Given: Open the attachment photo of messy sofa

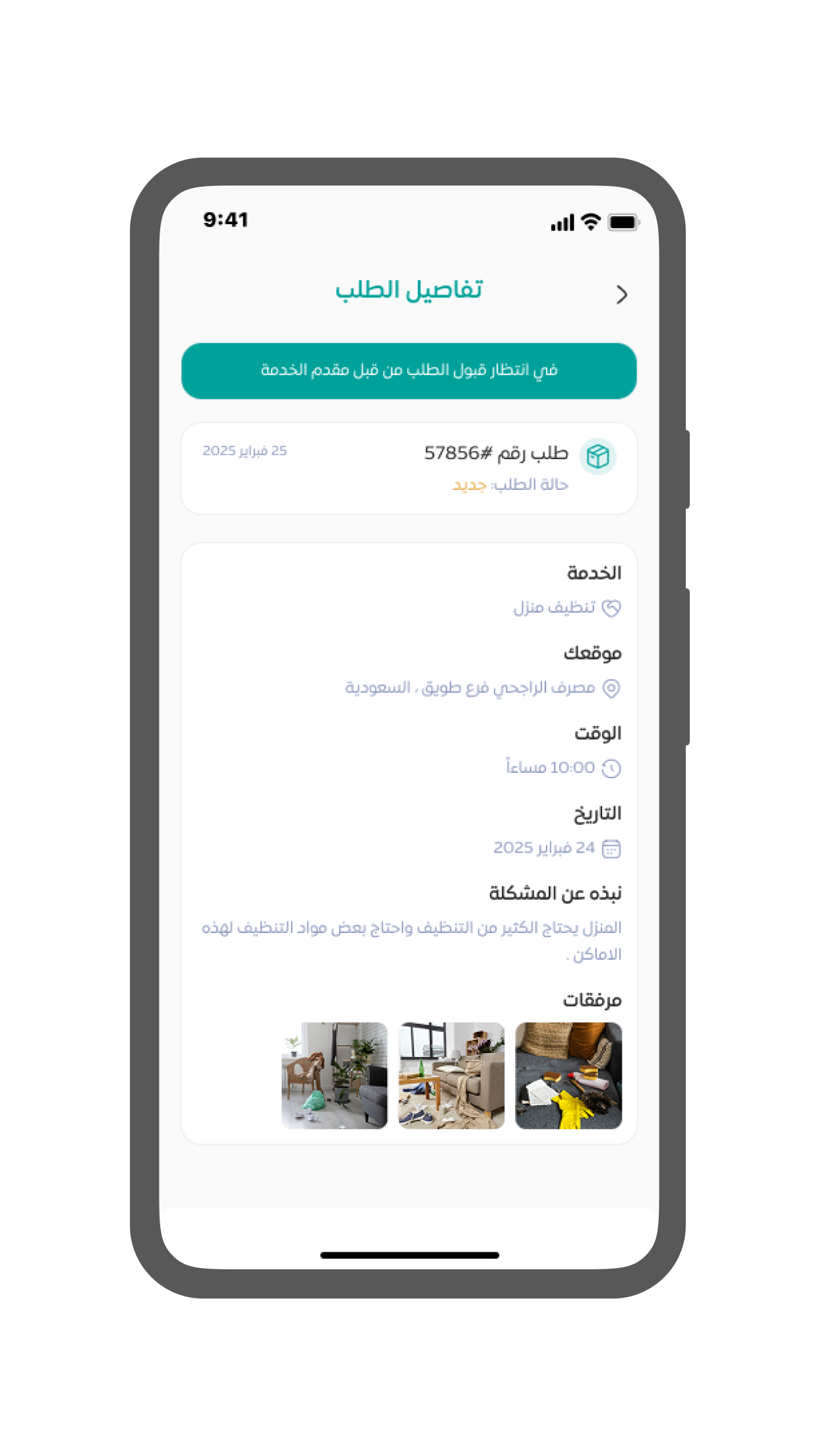Looking at the screenshot, I should coord(452,1076).
